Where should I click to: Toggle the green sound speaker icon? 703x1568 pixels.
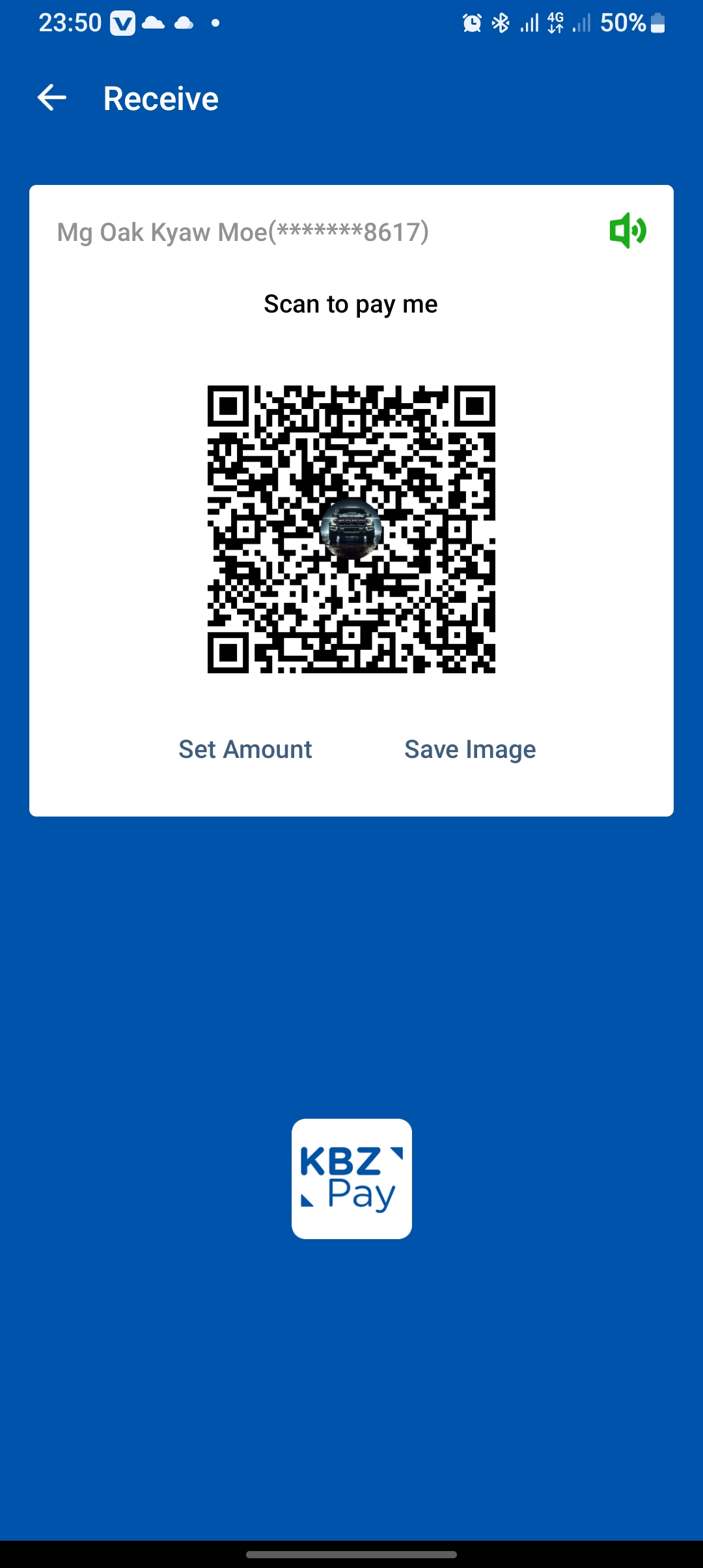point(627,231)
